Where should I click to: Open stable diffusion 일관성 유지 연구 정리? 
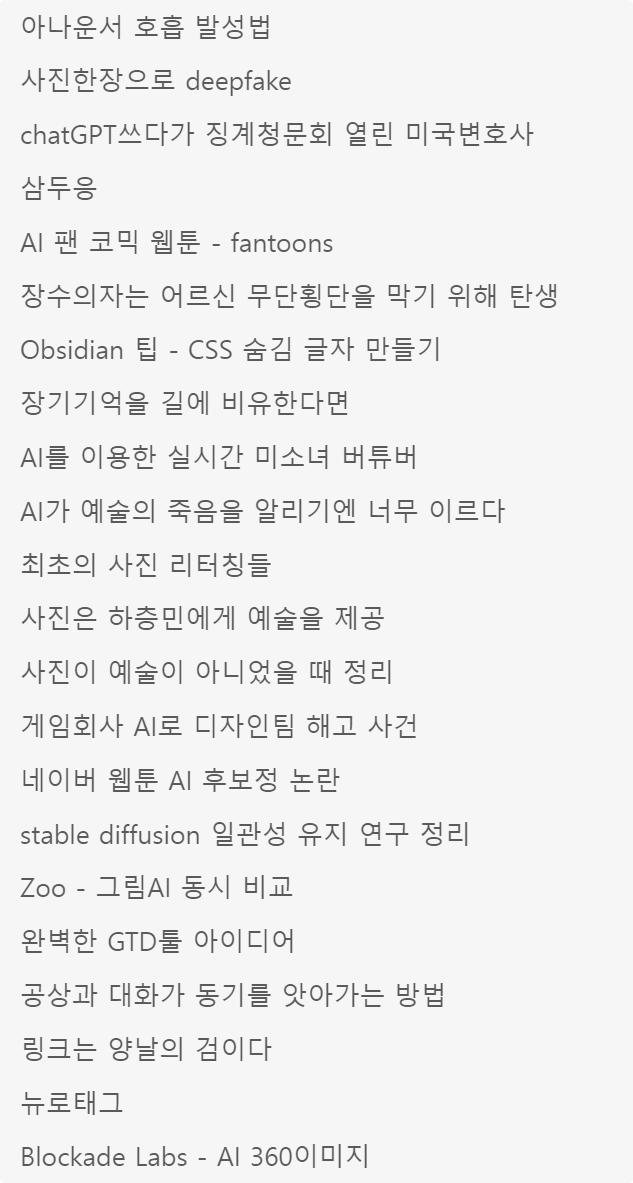pos(244,834)
